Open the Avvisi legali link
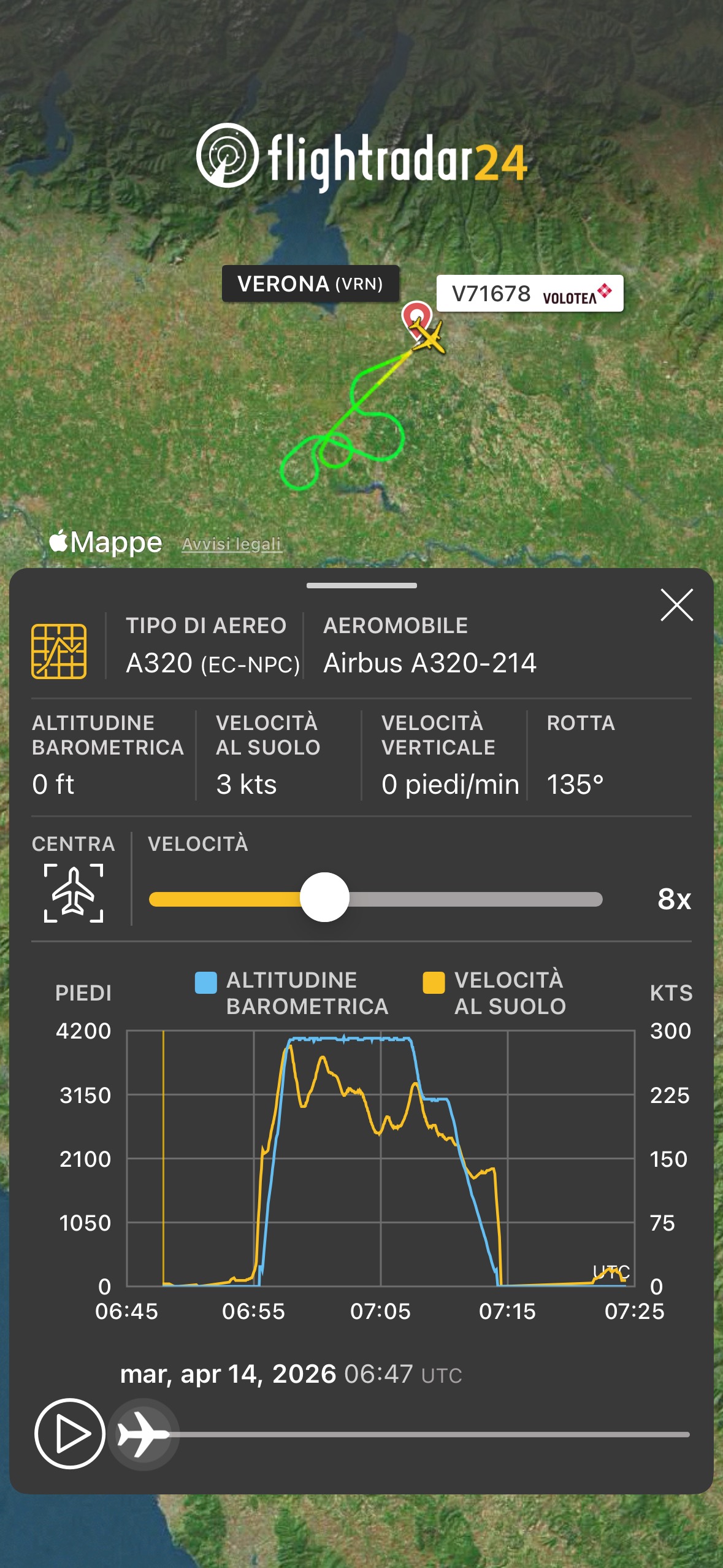 (232, 544)
